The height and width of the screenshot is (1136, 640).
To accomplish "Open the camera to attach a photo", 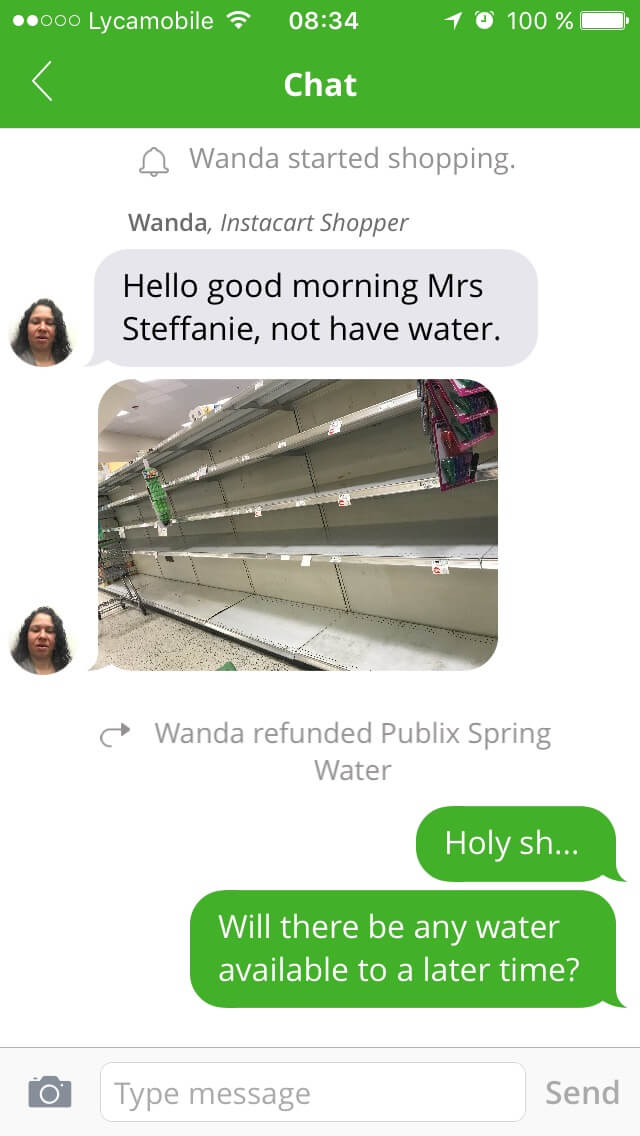I will pos(50,1091).
